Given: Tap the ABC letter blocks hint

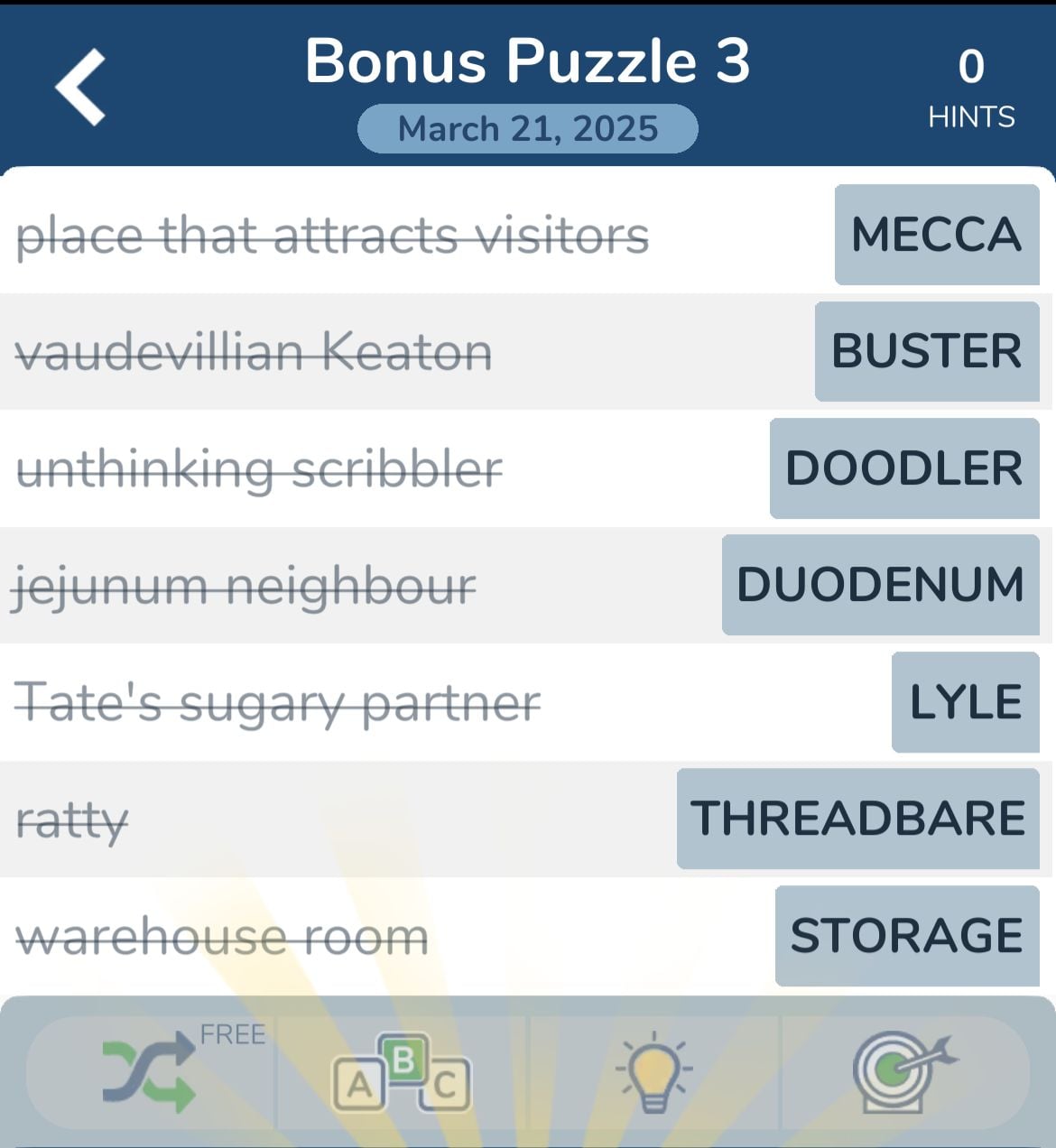Looking at the screenshot, I should click(x=402, y=1073).
